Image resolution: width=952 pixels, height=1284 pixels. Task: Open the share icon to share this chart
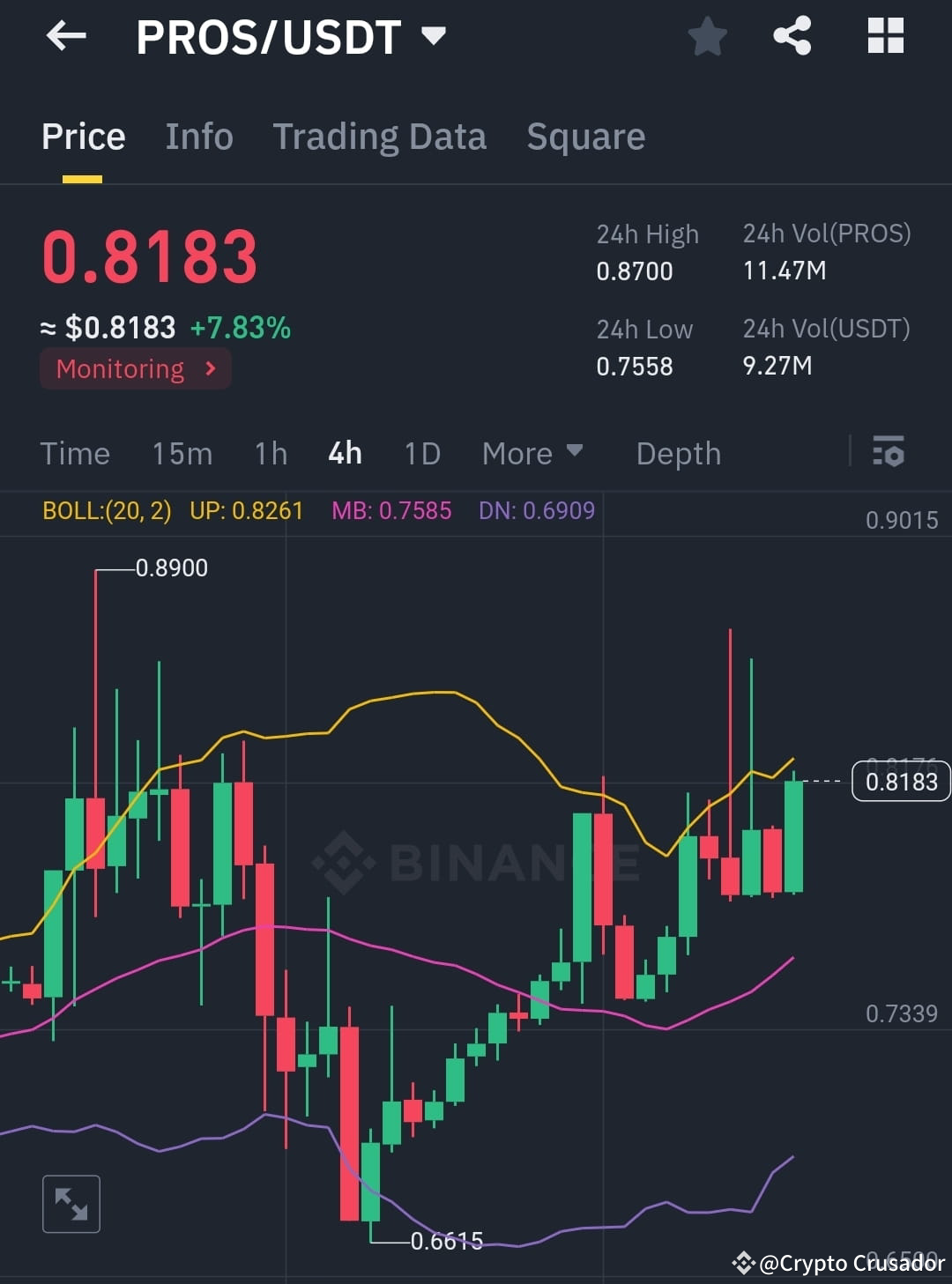point(792,36)
